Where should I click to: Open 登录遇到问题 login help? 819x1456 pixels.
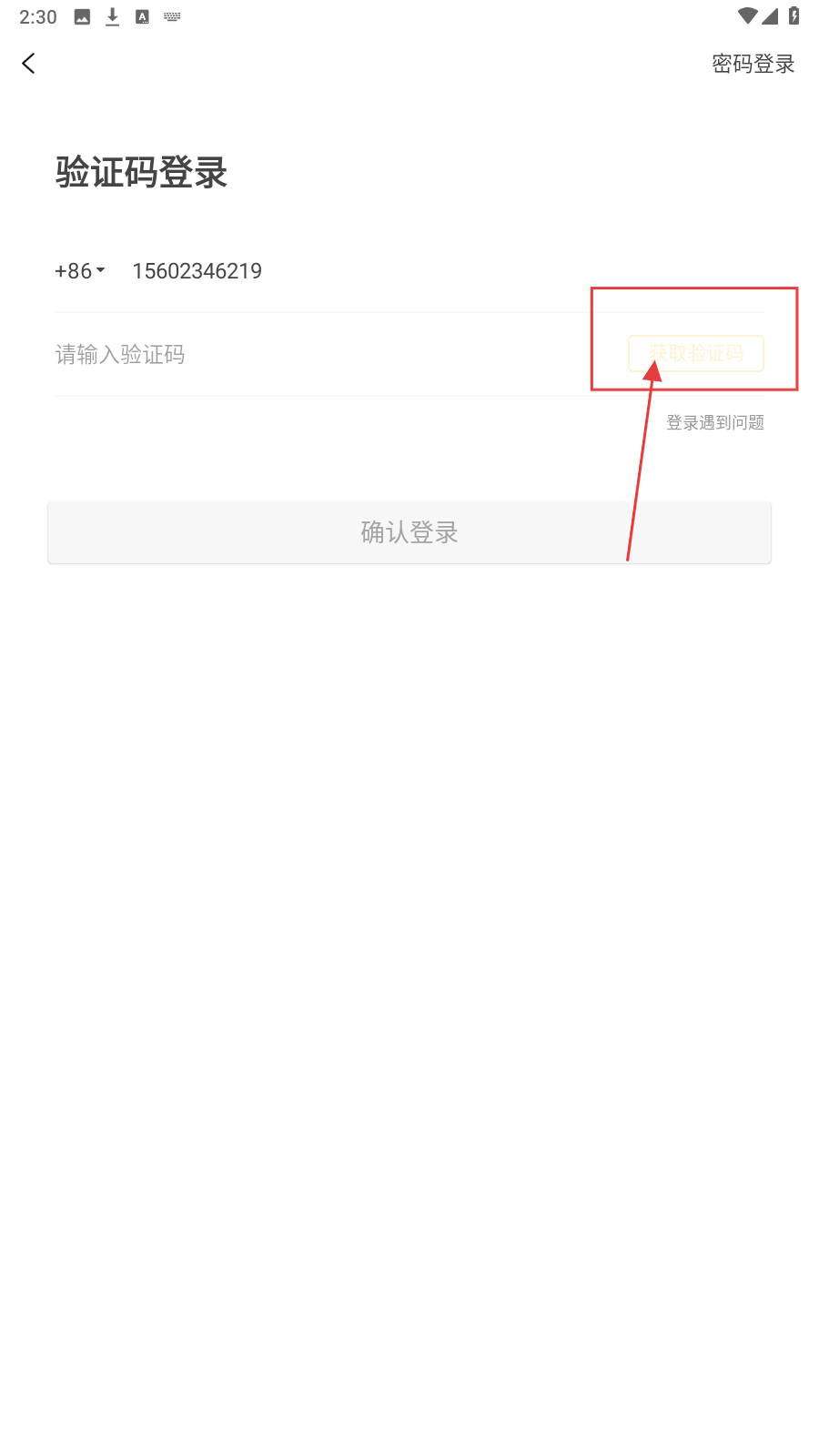point(714,422)
